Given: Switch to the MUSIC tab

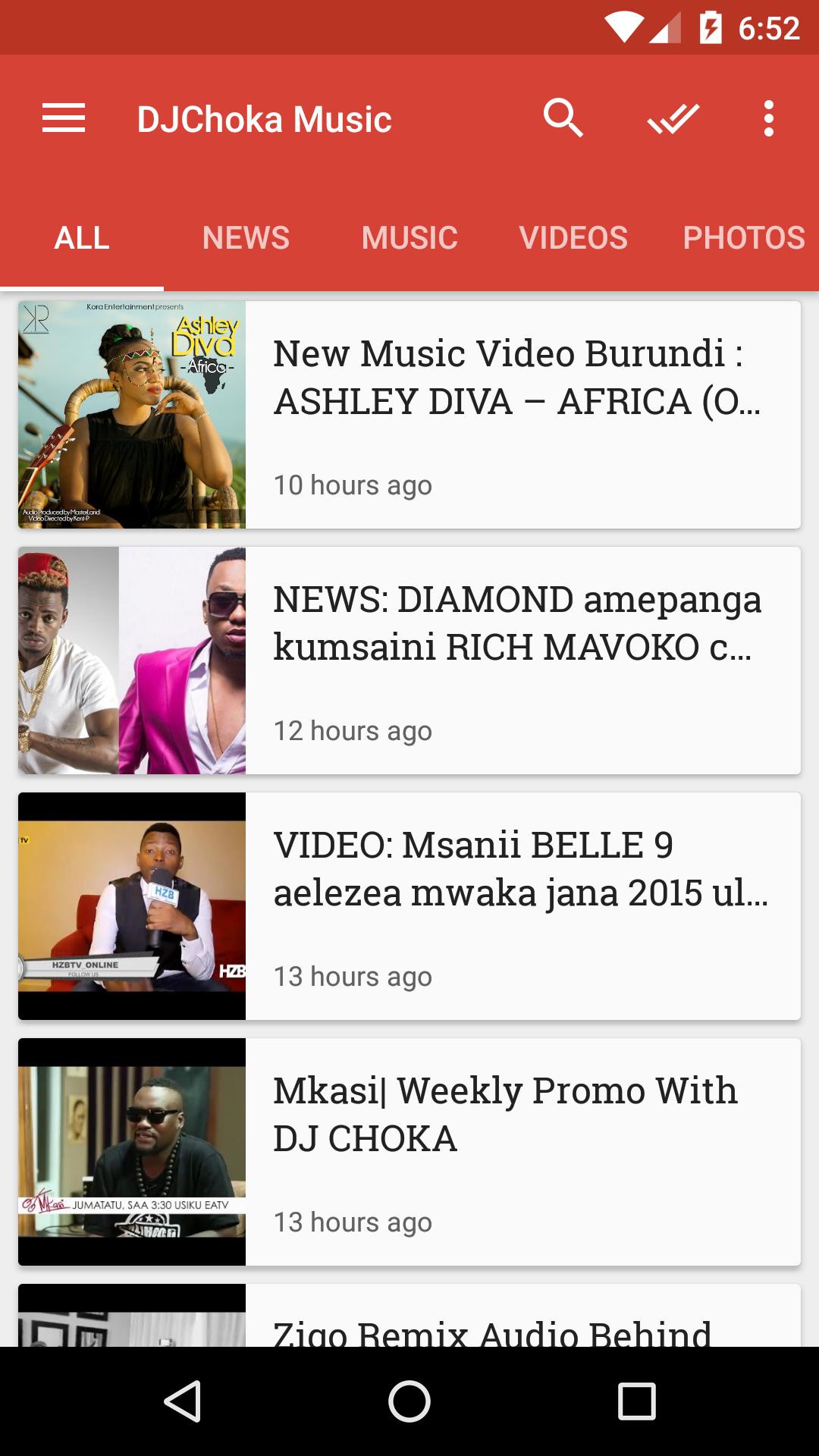Looking at the screenshot, I should tap(409, 238).
